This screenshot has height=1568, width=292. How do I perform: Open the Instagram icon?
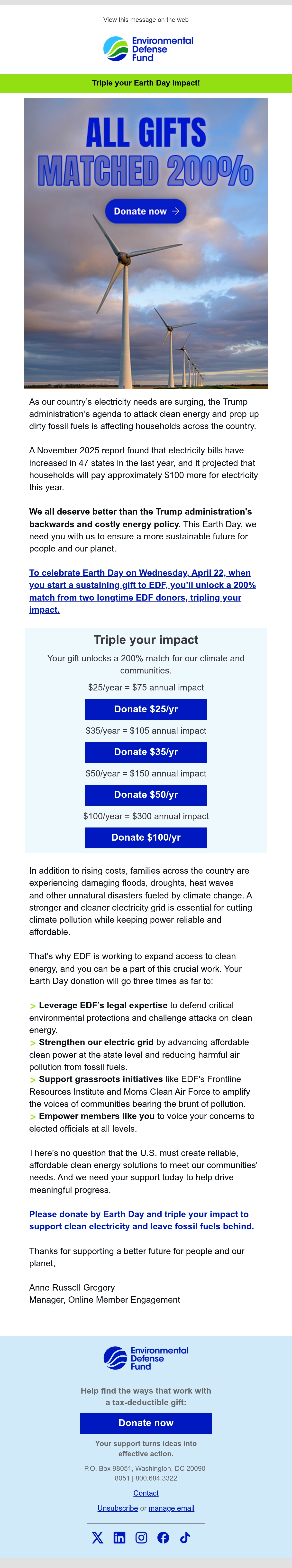[x=141, y=1538]
